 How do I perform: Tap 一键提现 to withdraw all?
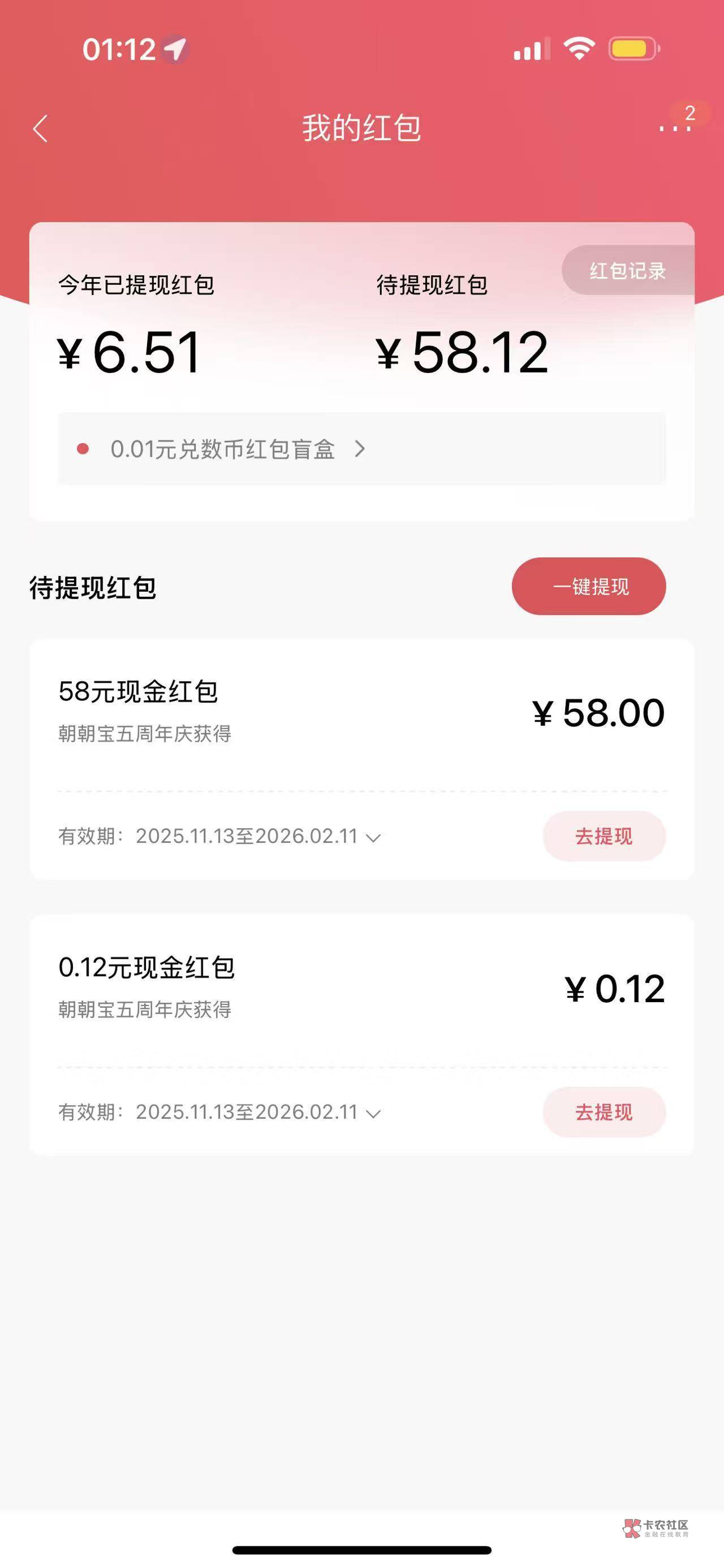[x=588, y=586]
